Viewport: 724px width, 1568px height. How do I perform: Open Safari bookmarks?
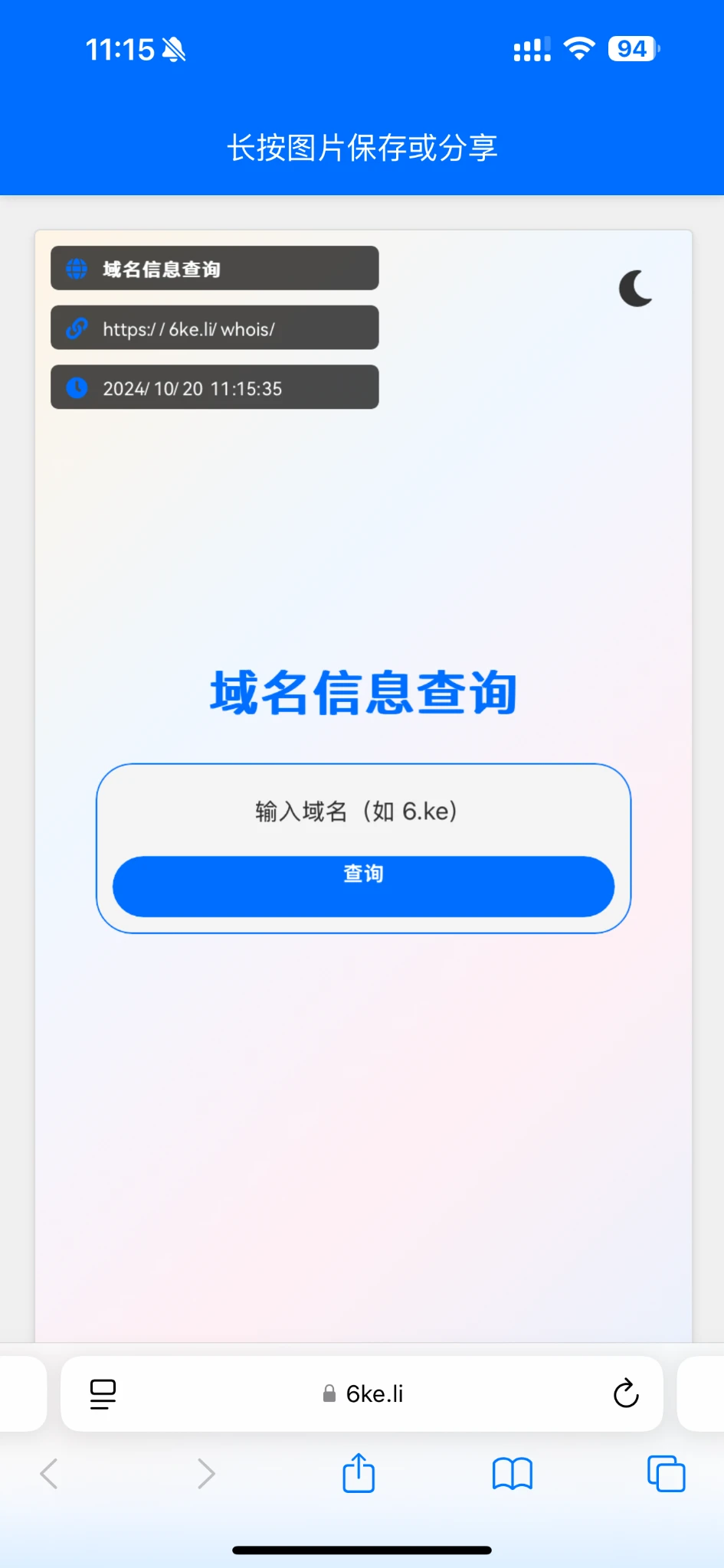pyautogui.click(x=512, y=1474)
